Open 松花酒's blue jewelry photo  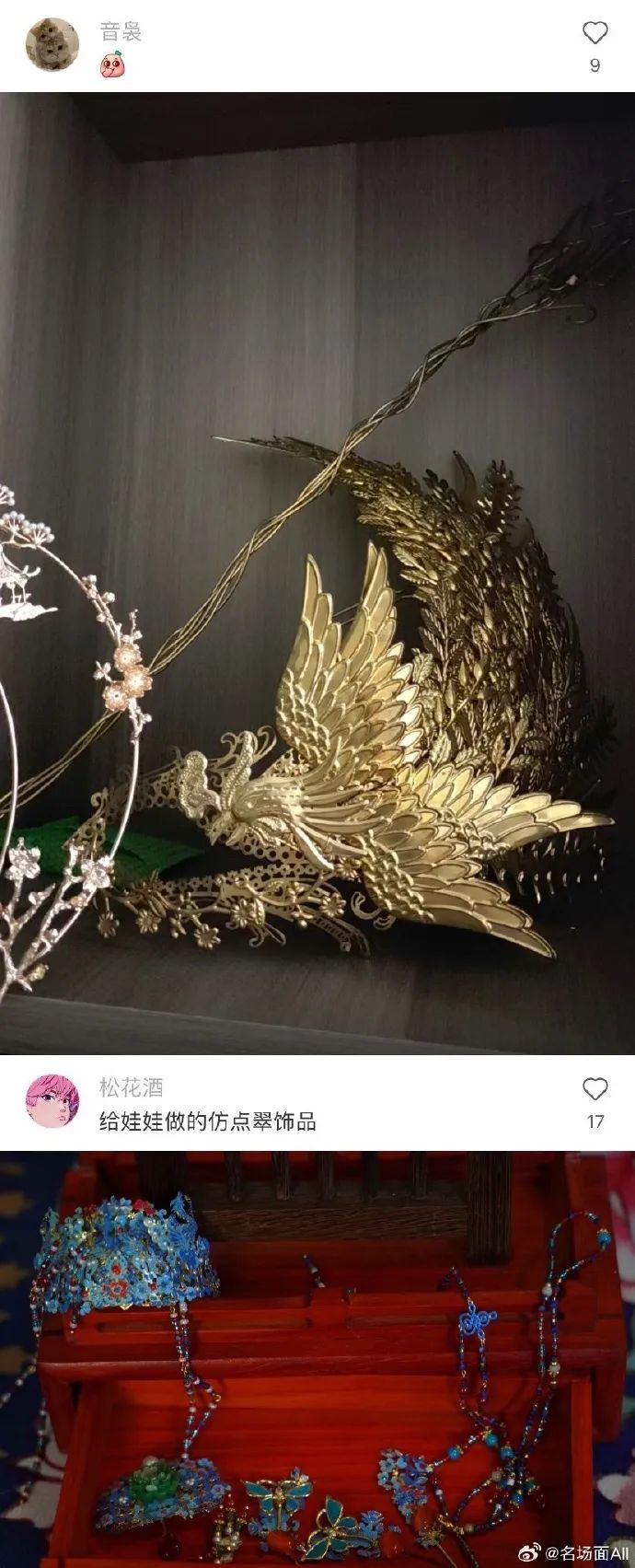coord(317,1359)
